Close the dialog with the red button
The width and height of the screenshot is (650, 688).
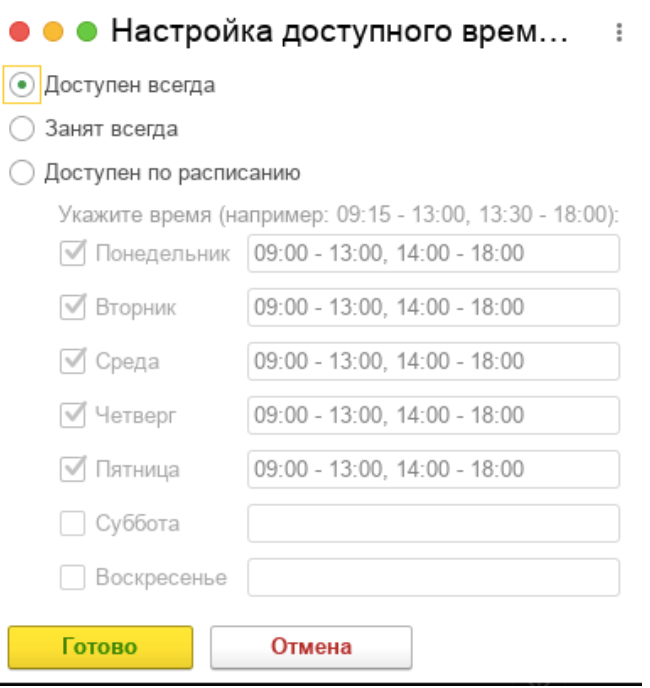click(19, 32)
